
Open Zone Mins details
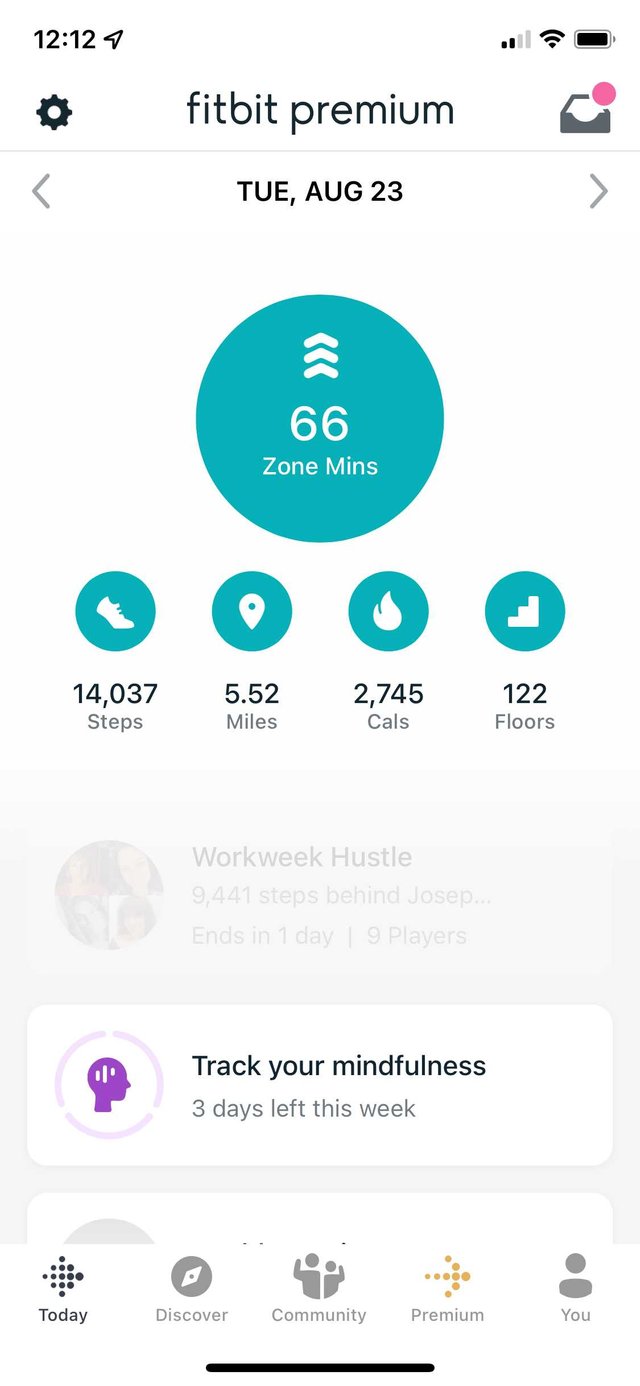tap(320, 418)
